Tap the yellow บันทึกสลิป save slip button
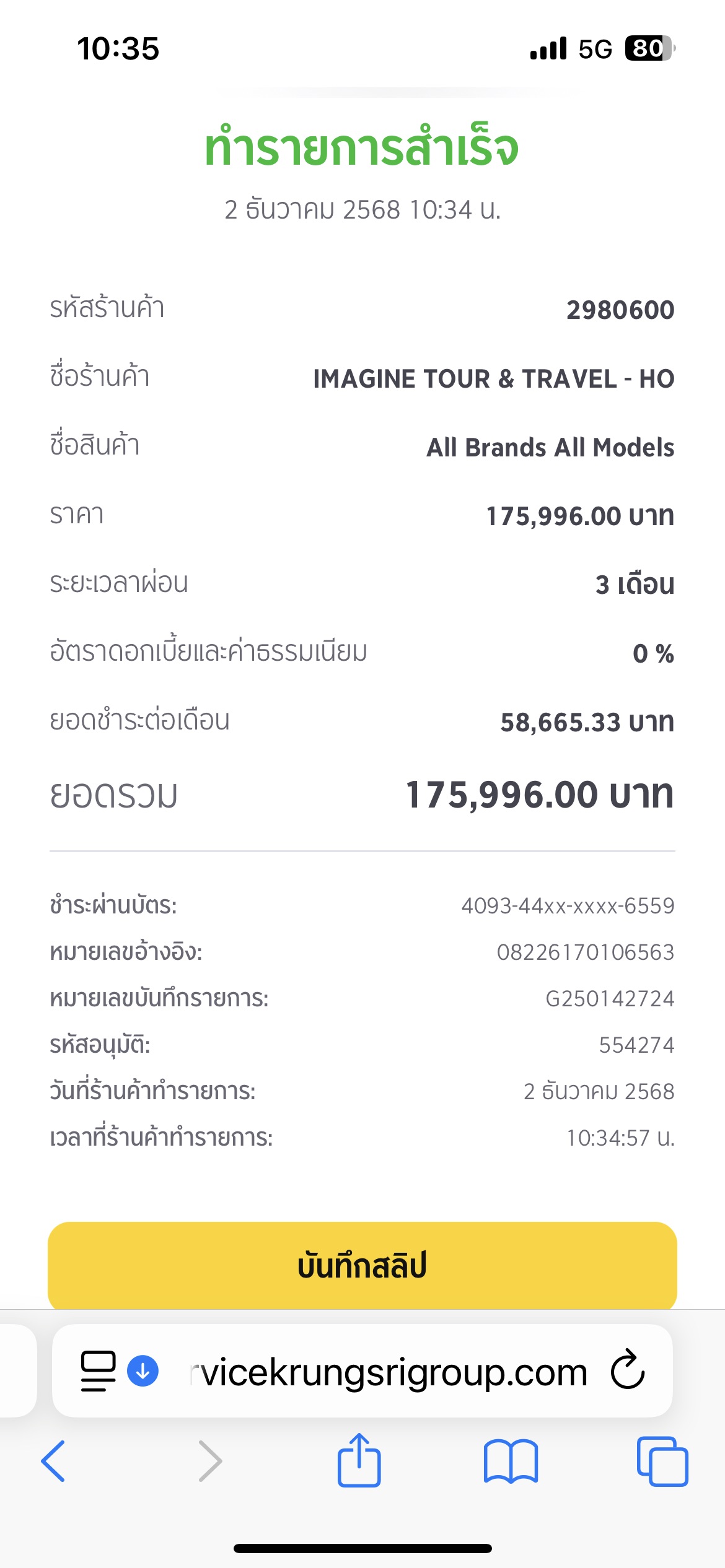The image size is (725, 1568). click(x=362, y=1265)
